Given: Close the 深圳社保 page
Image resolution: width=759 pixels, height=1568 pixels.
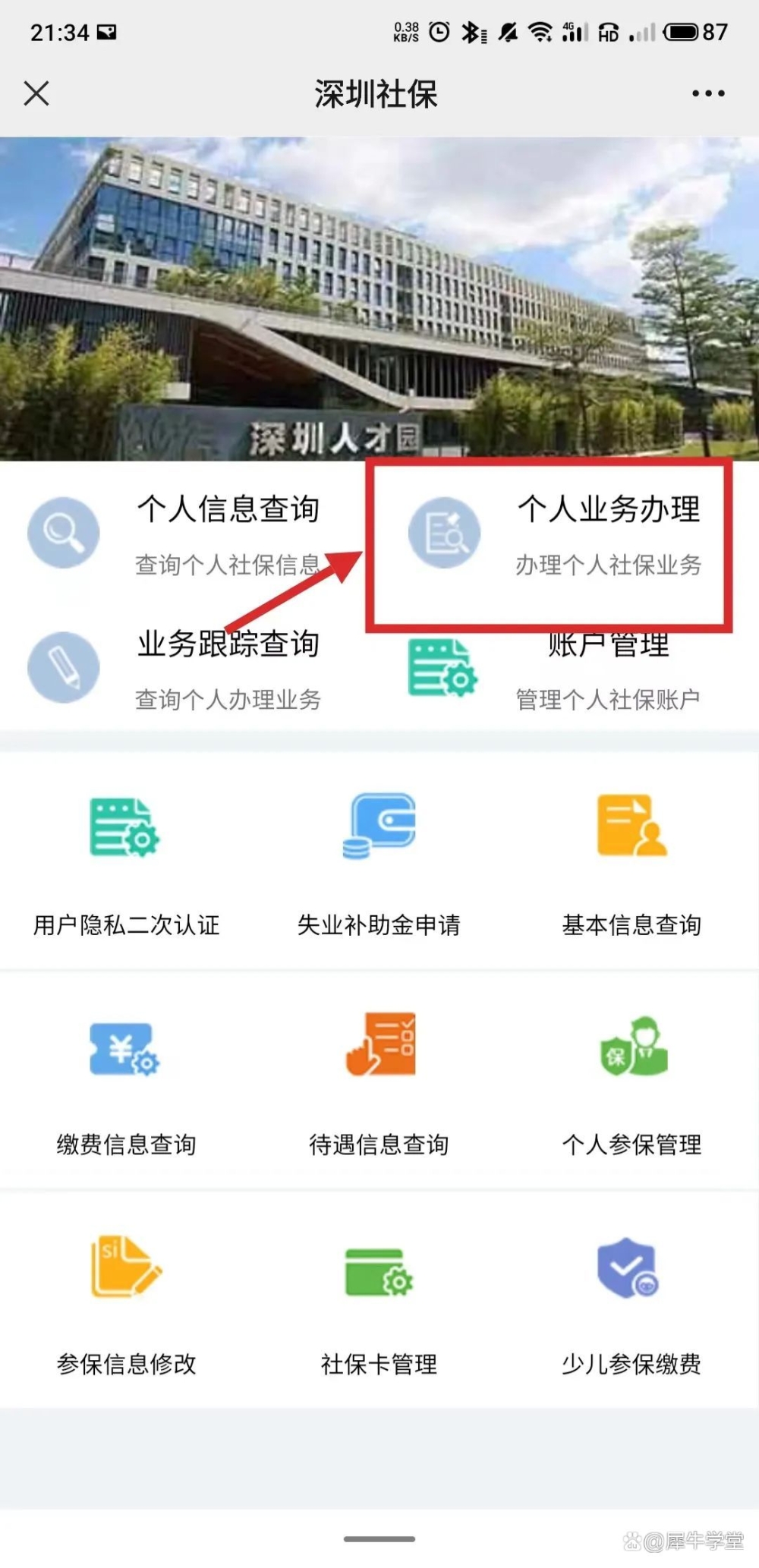Looking at the screenshot, I should (x=36, y=94).
